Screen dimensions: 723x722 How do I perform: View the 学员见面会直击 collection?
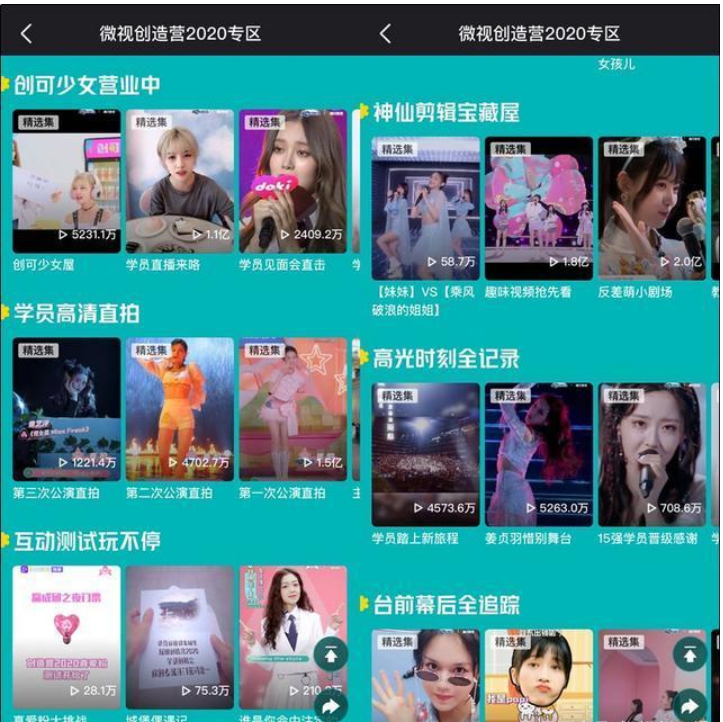pos(292,181)
